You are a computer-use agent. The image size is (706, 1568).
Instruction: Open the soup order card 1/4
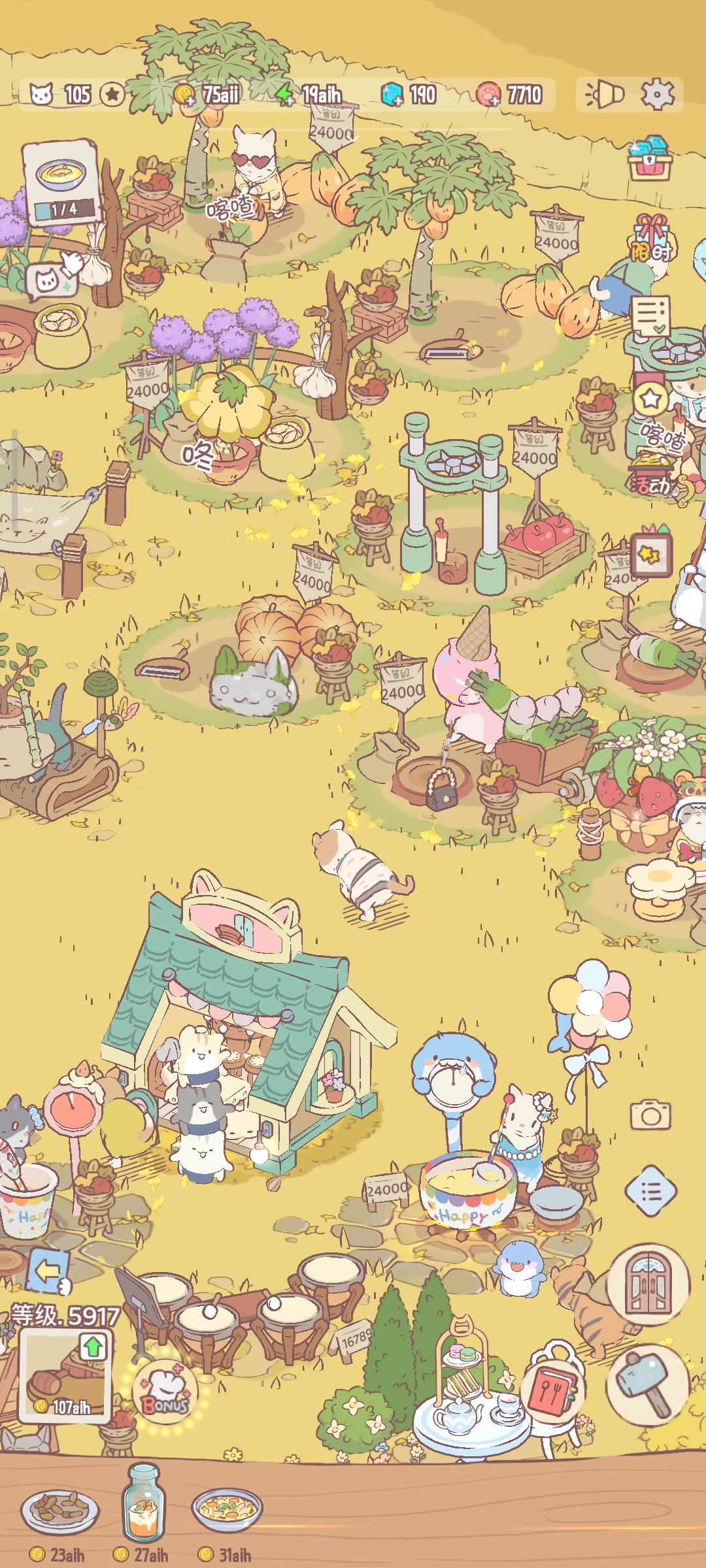click(x=60, y=183)
